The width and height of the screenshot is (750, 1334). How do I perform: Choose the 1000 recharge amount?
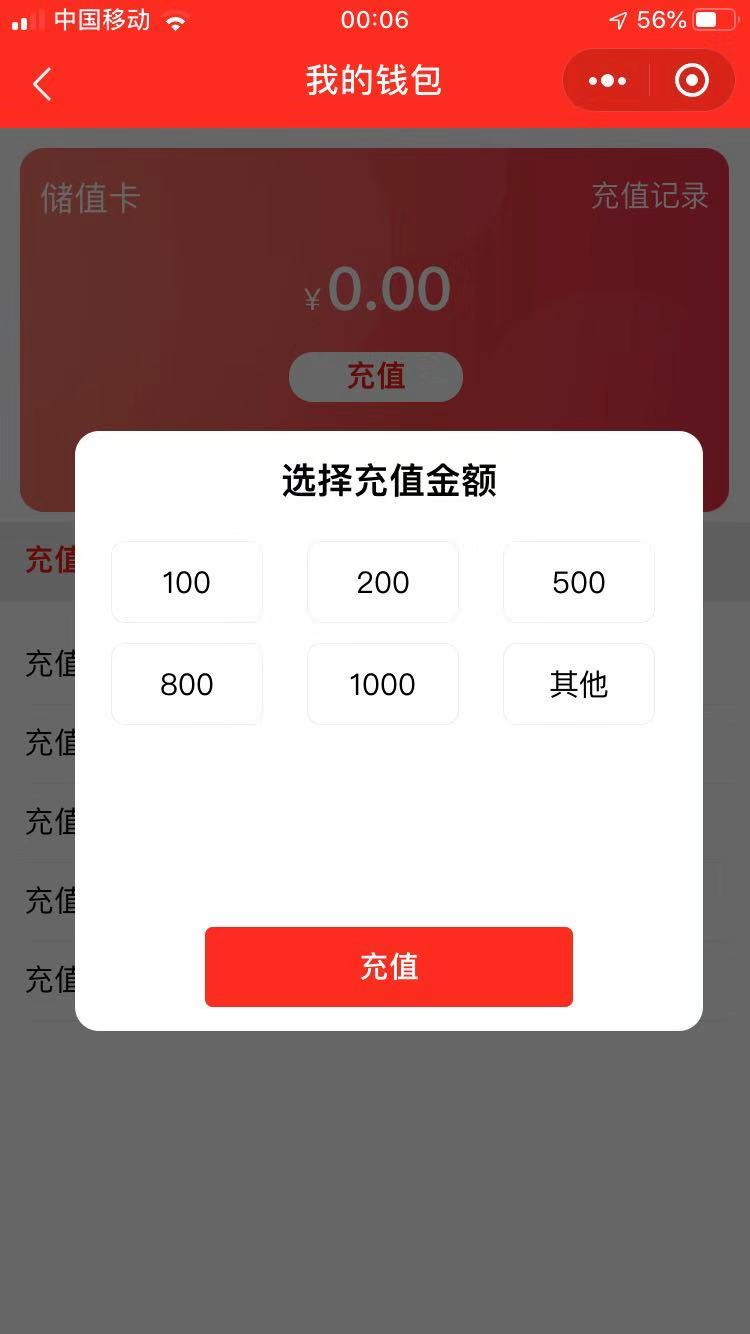383,684
